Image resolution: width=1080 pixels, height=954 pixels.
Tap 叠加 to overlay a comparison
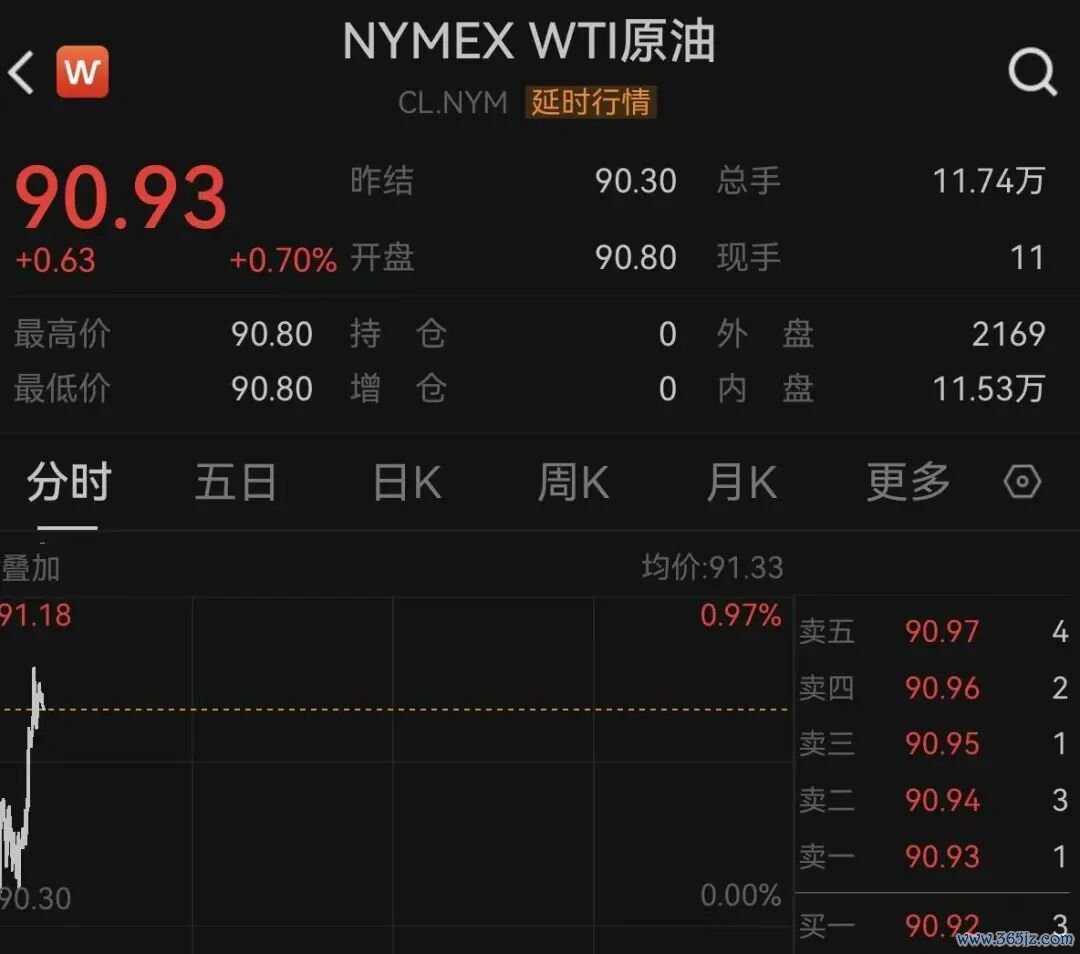[30, 568]
